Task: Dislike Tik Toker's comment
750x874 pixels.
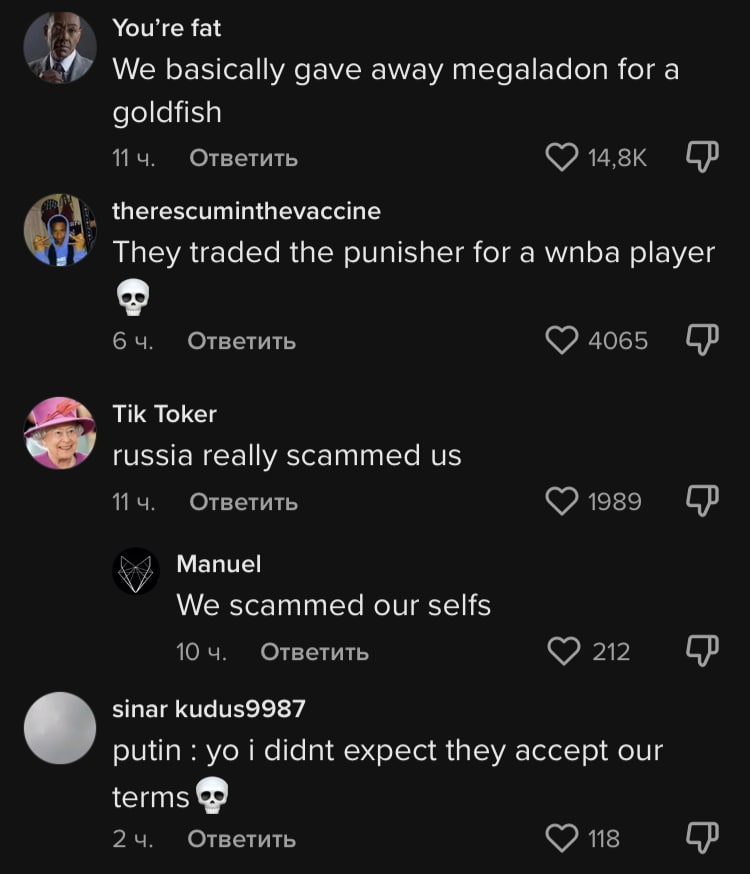Action: coord(702,501)
